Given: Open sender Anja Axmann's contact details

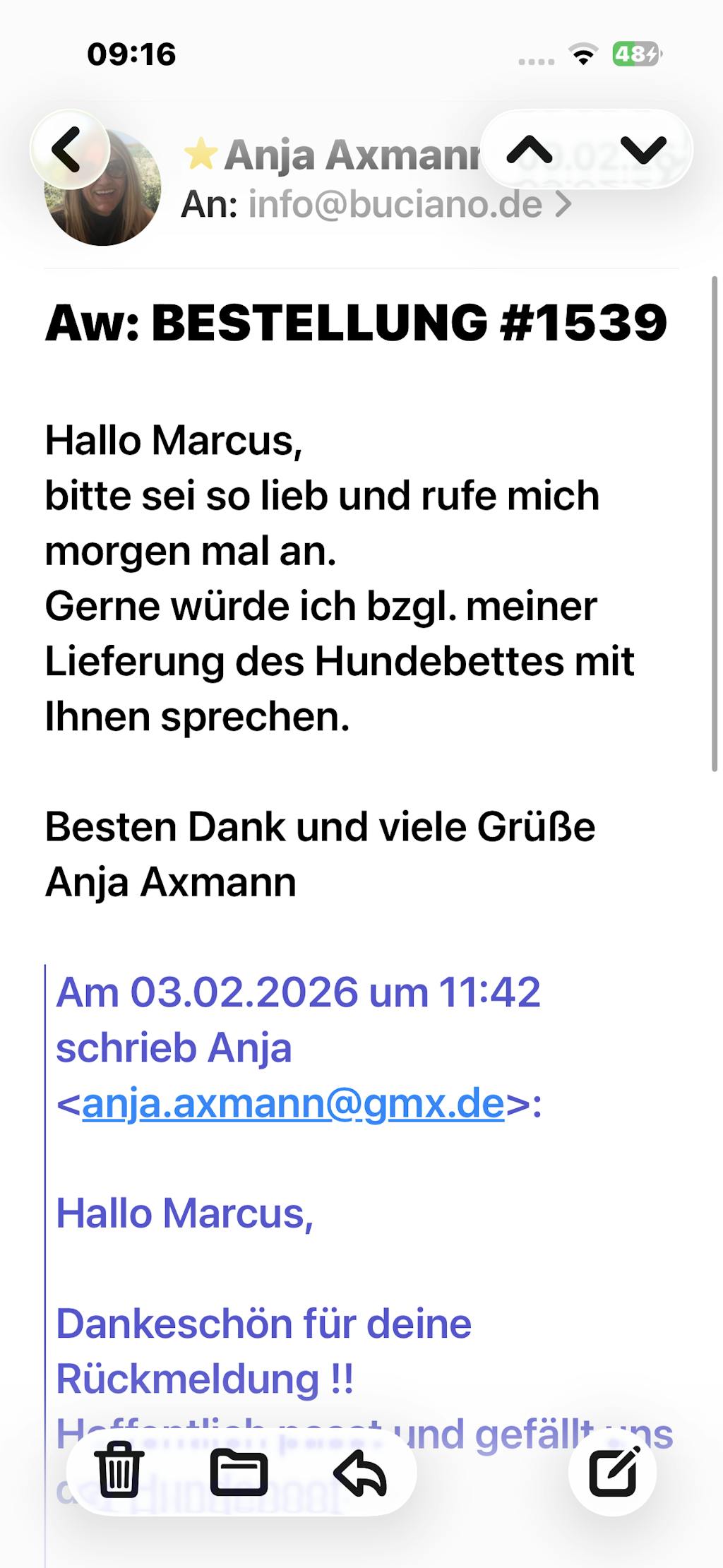Looking at the screenshot, I should [337, 155].
